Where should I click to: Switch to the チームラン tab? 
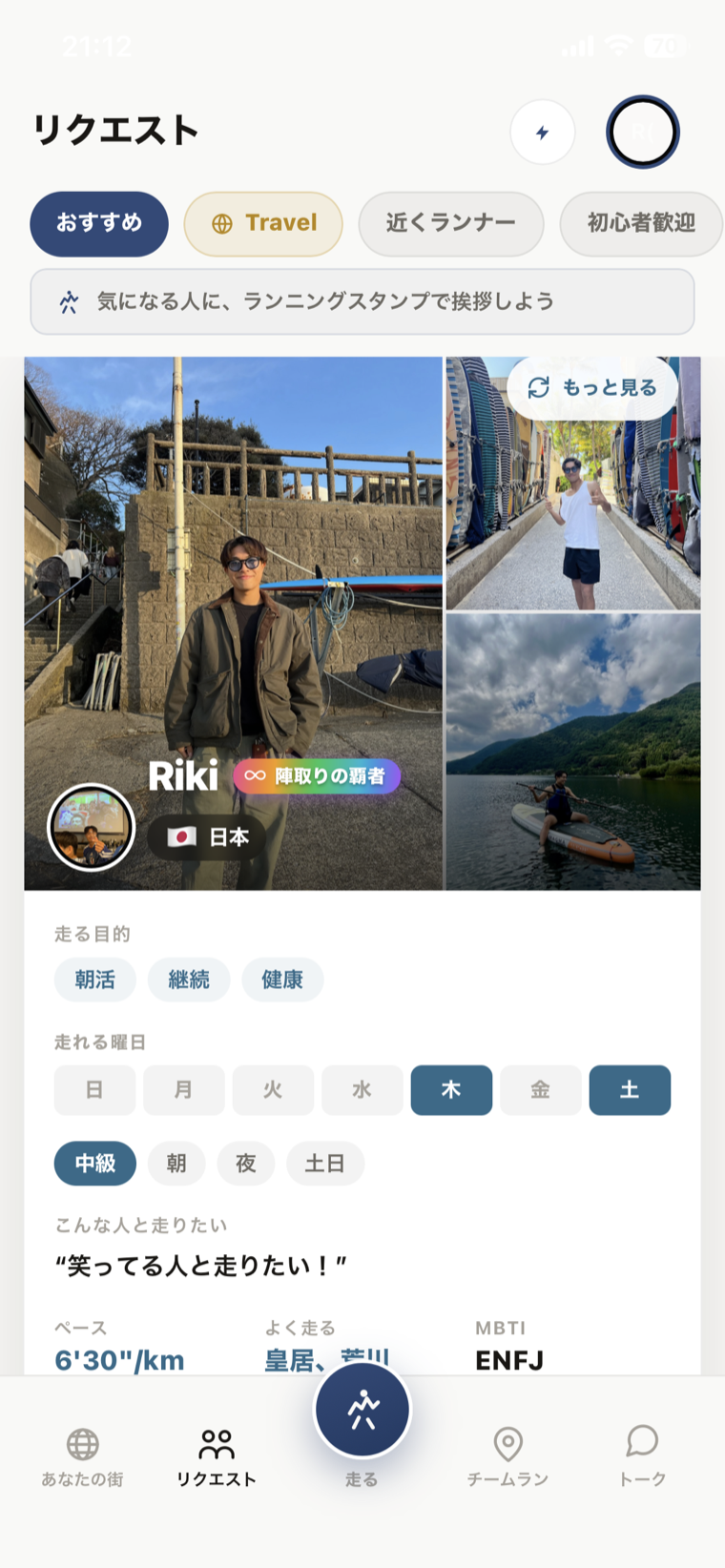coord(507,1457)
